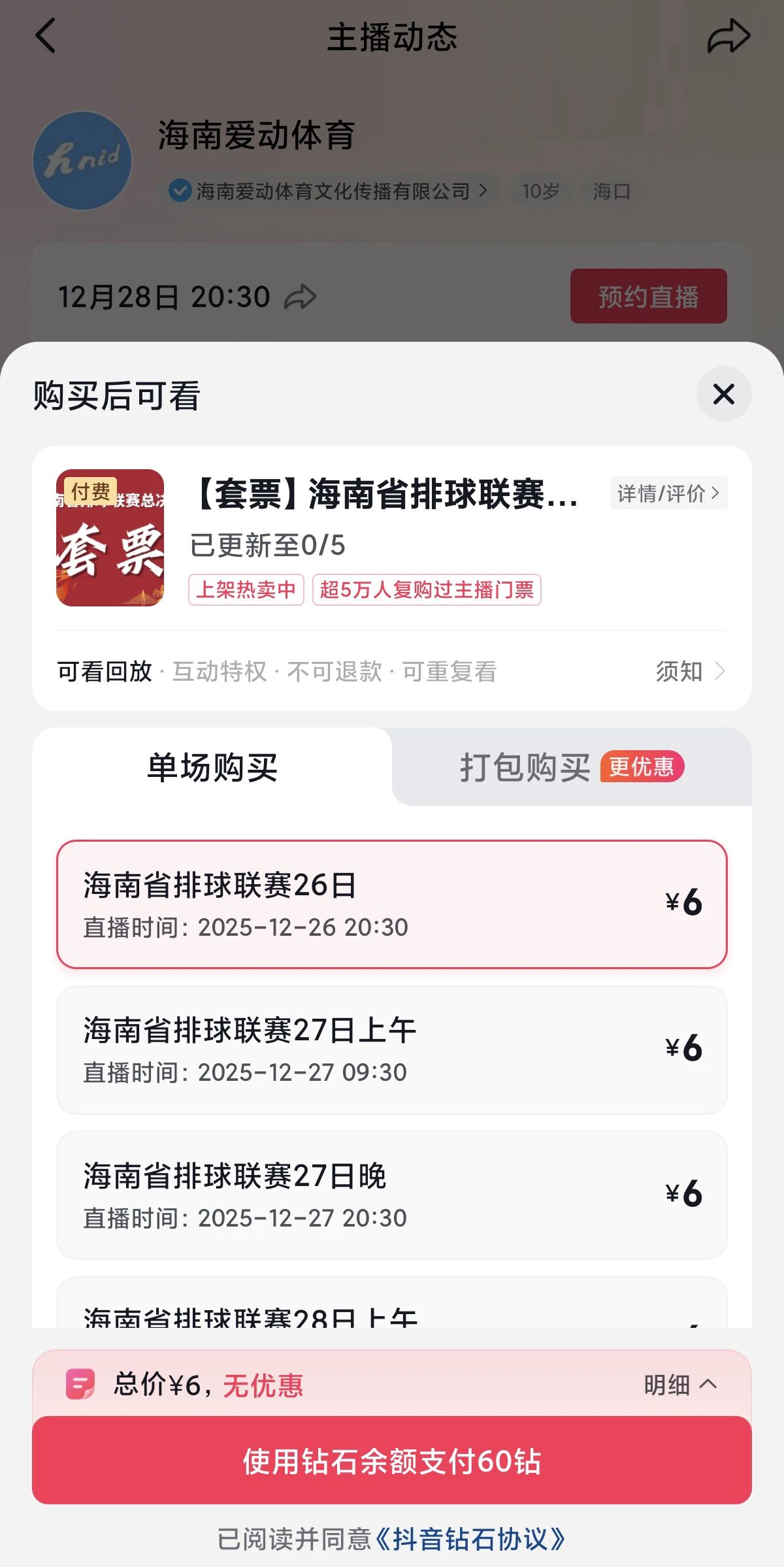This screenshot has height=1567, width=784.
Task: Switch to the 打包购买 tab
Action: coord(571,767)
